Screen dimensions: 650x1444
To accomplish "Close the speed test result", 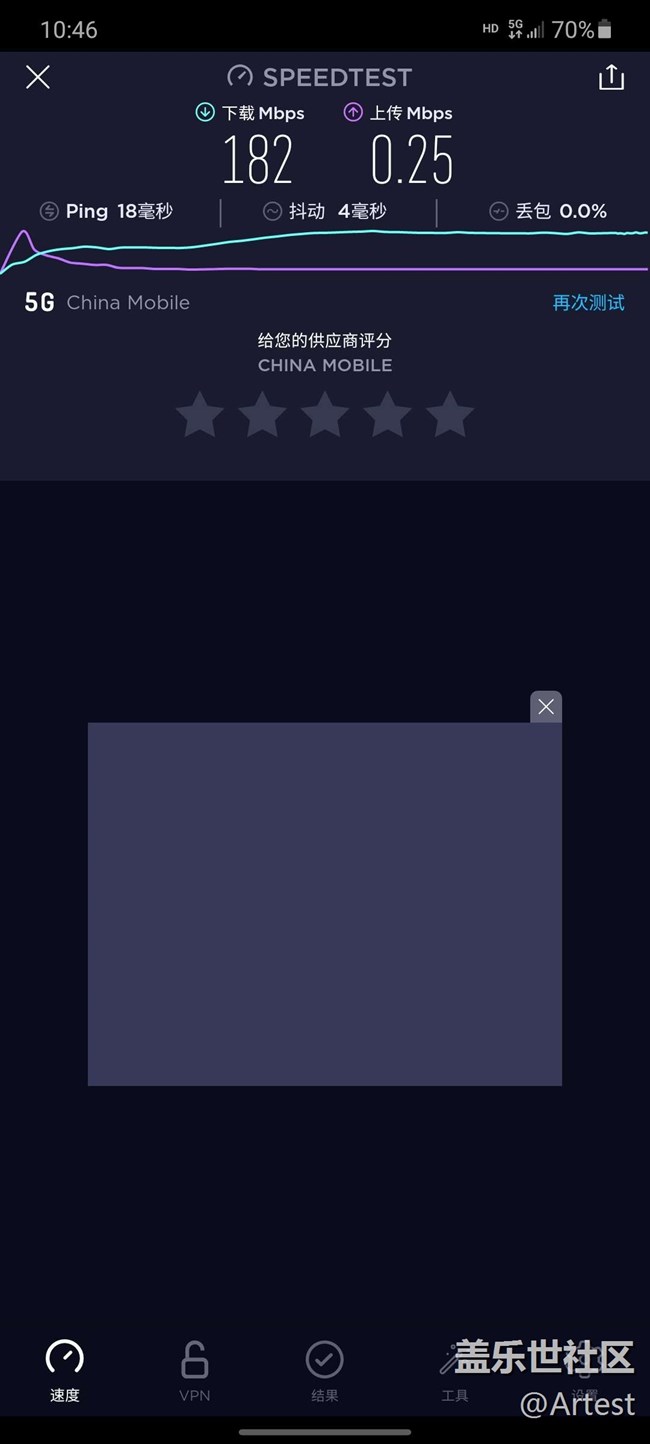I will pos(38,77).
